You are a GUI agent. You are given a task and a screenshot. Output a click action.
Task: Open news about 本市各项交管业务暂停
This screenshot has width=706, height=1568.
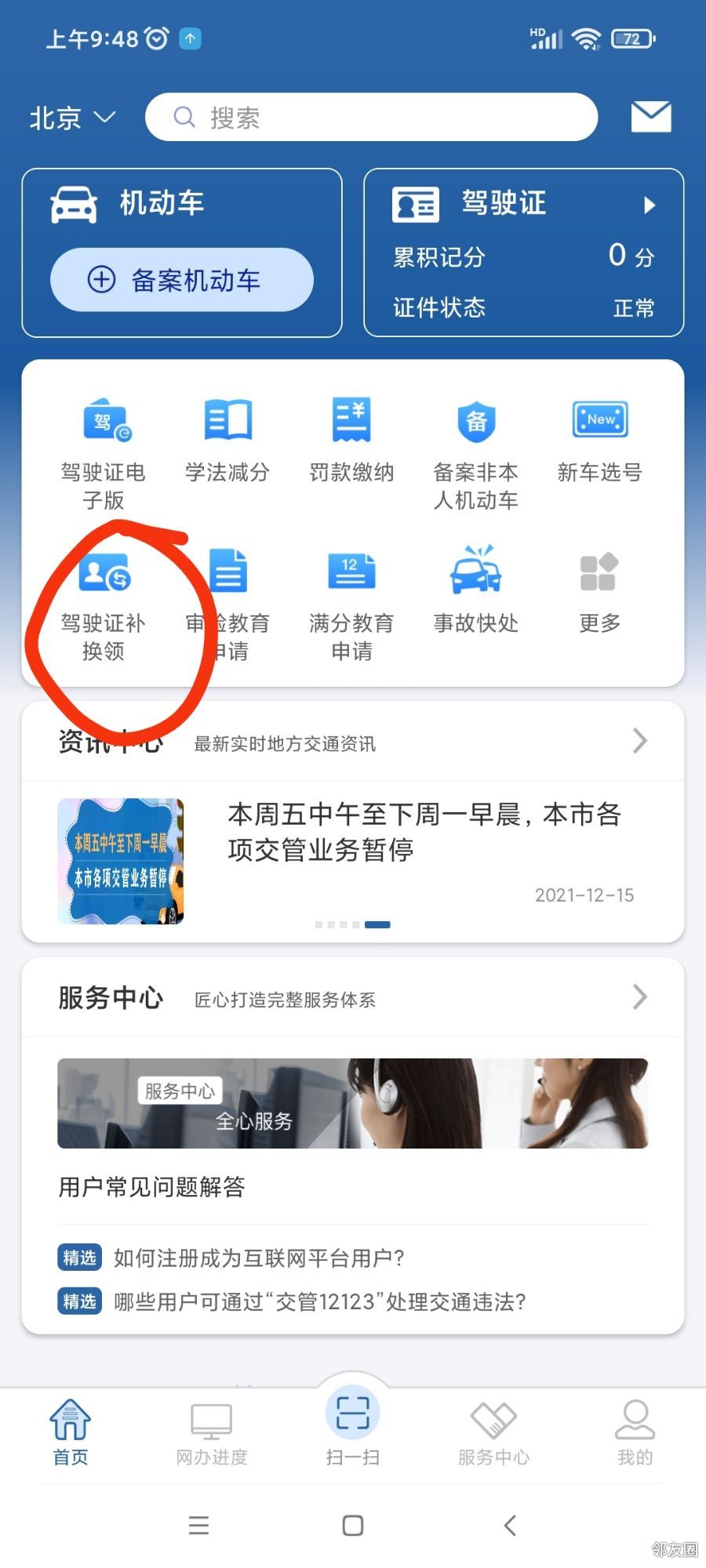point(424,833)
